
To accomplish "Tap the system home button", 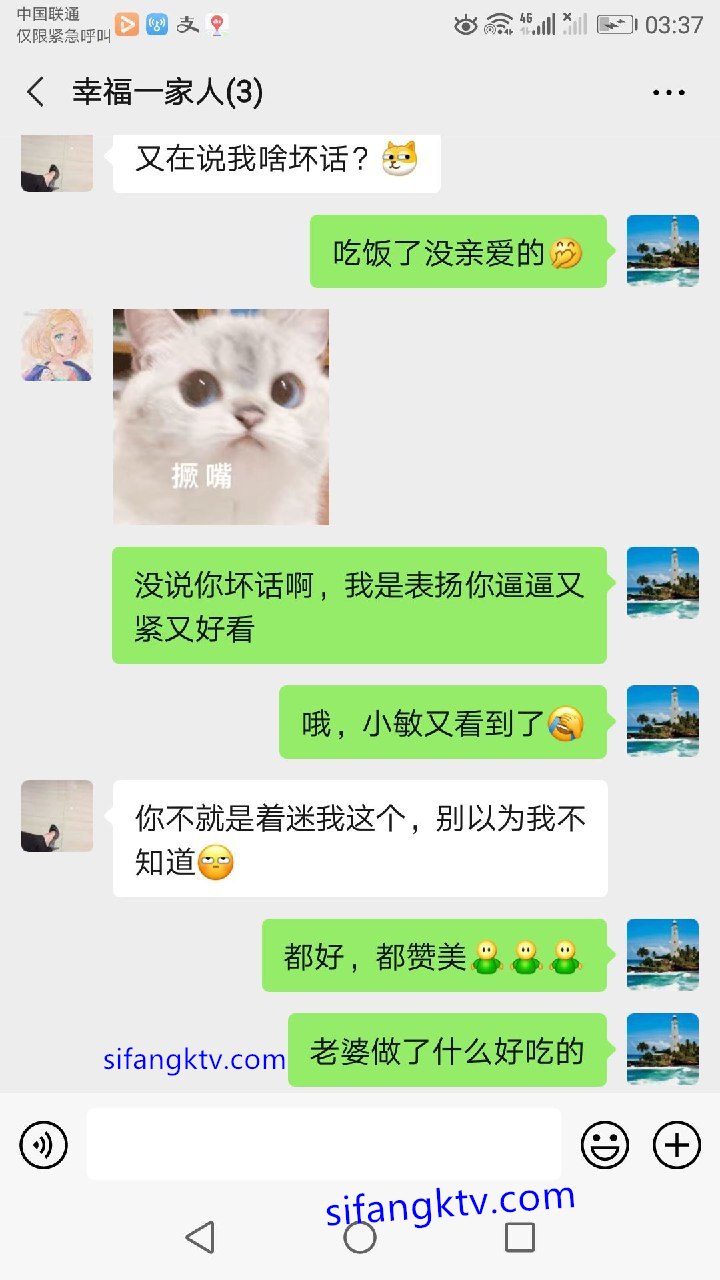I will tap(360, 1237).
